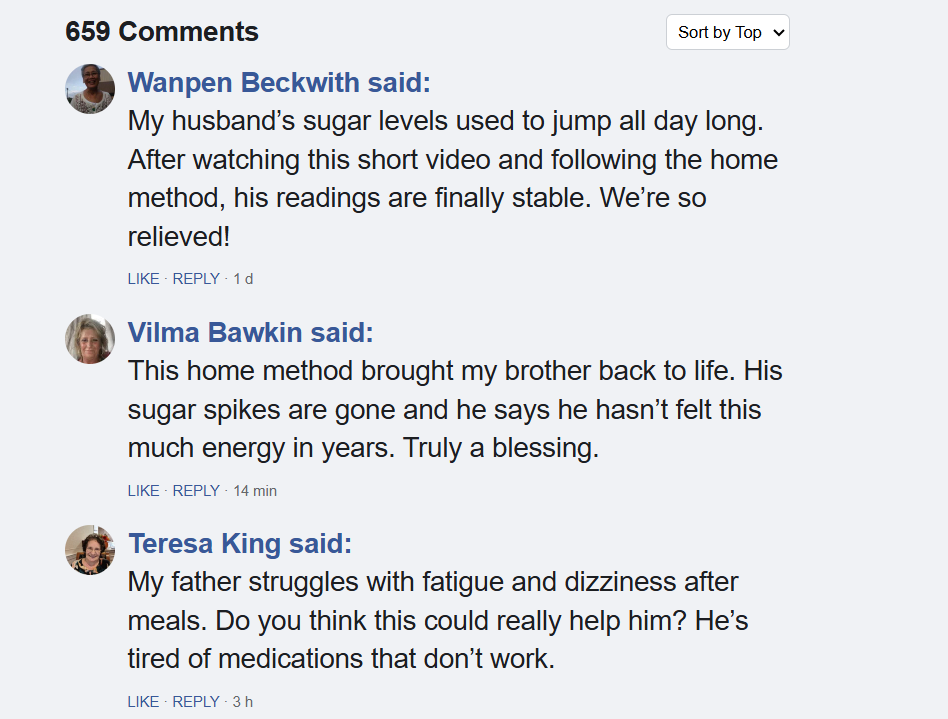This screenshot has height=719, width=948.
Task: Like Wanpen Beckwith's comment
Action: pyautogui.click(x=143, y=279)
